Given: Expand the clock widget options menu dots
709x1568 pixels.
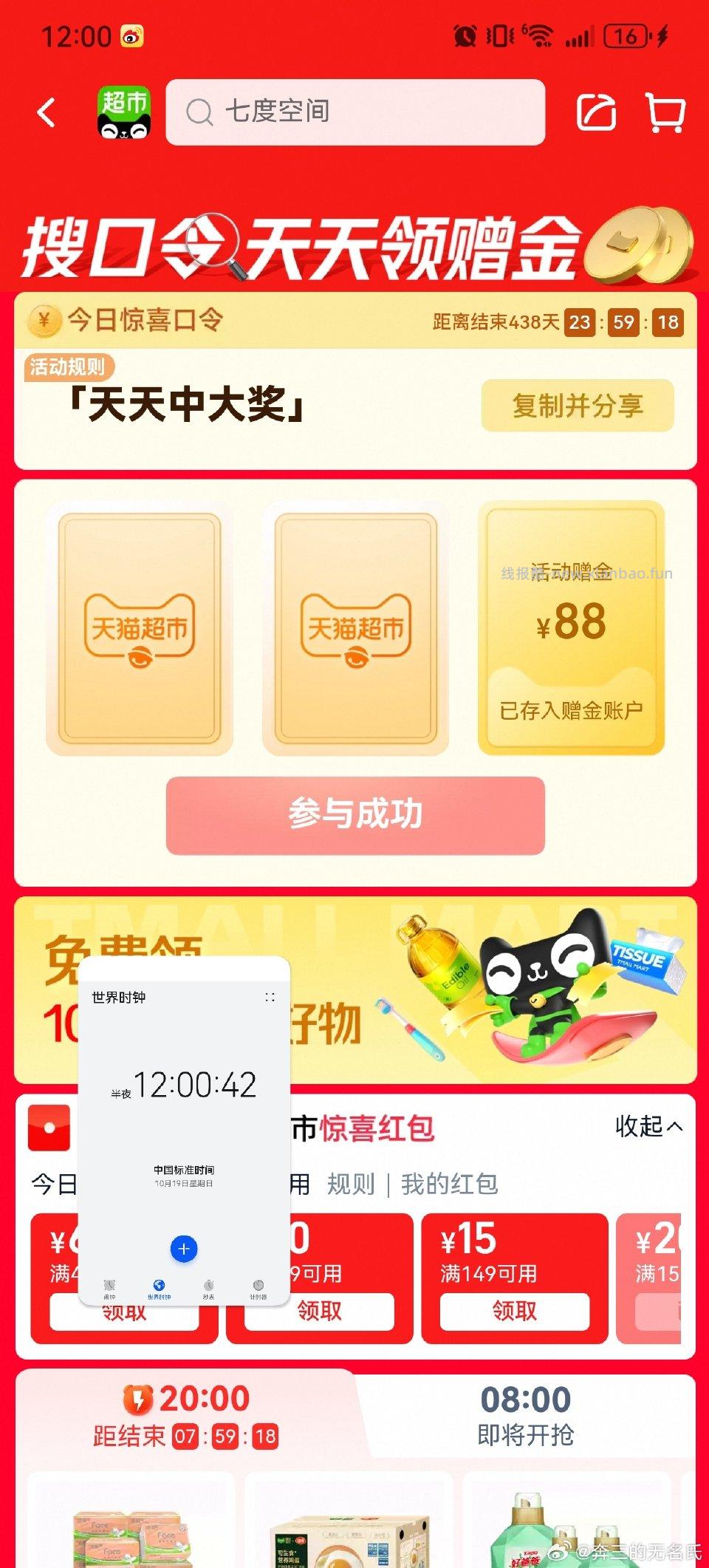Looking at the screenshot, I should pos(270,998).
